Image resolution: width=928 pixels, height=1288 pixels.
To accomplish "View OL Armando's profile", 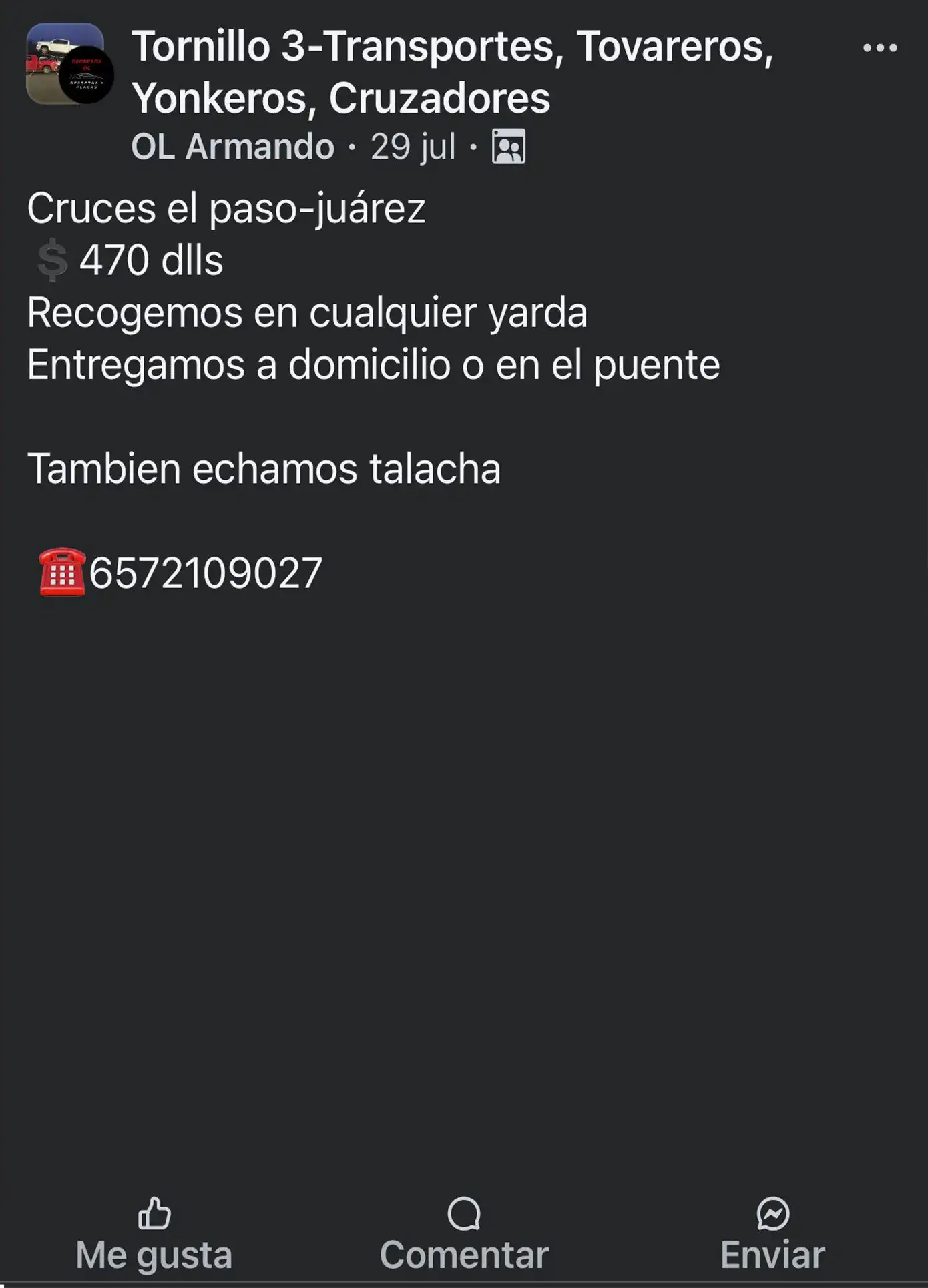I will pos(232,147).
